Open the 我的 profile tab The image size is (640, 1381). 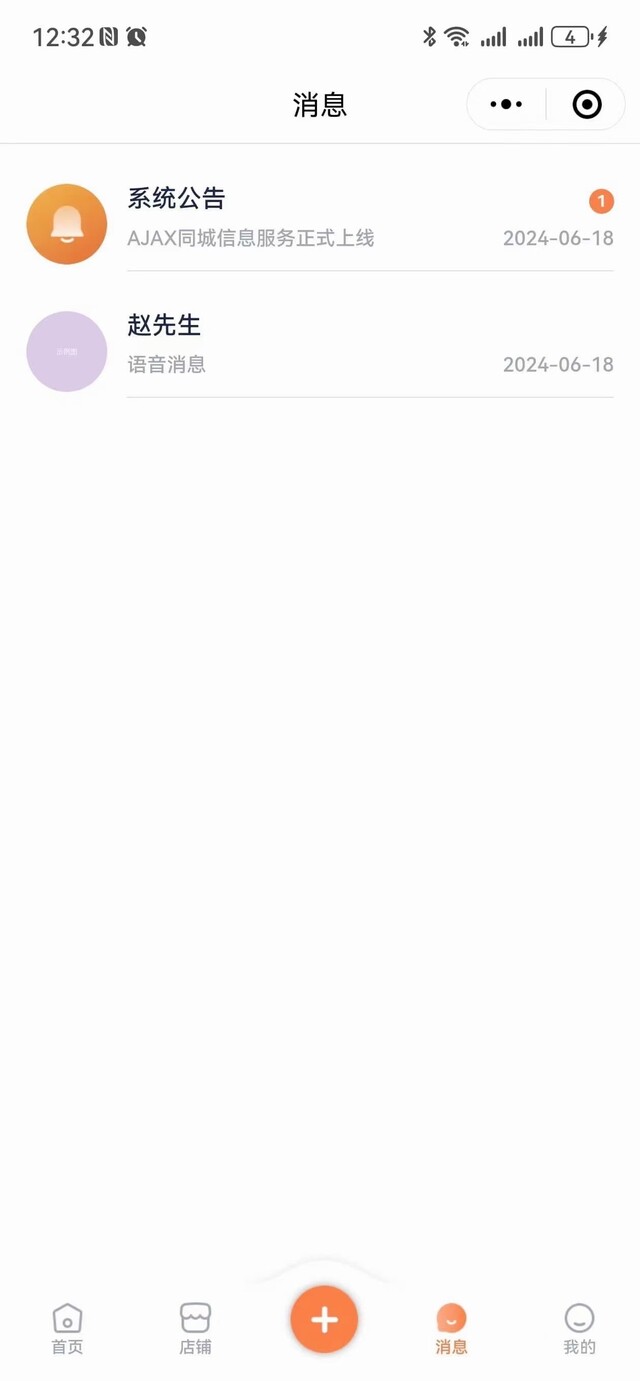(x=579, y=1328)
